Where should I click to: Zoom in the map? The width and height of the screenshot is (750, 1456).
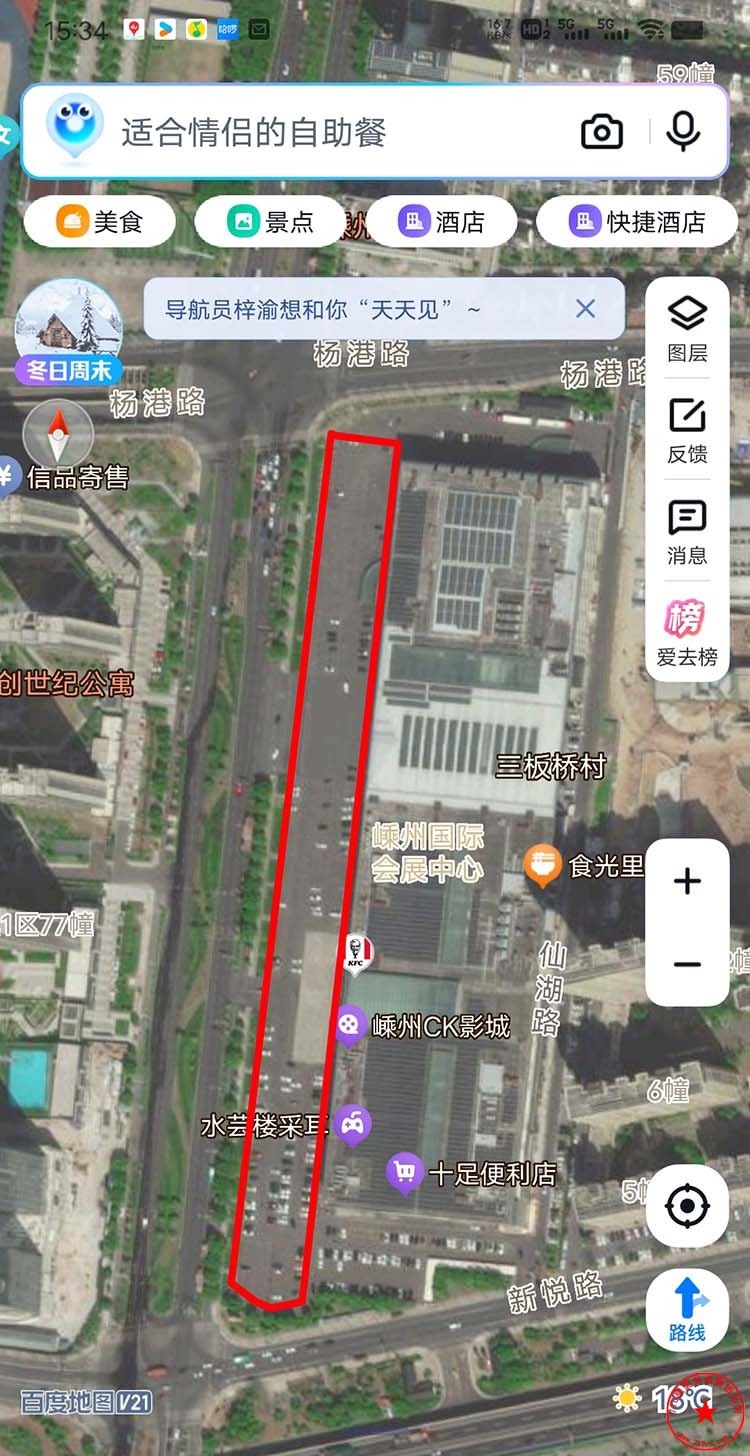687,881
